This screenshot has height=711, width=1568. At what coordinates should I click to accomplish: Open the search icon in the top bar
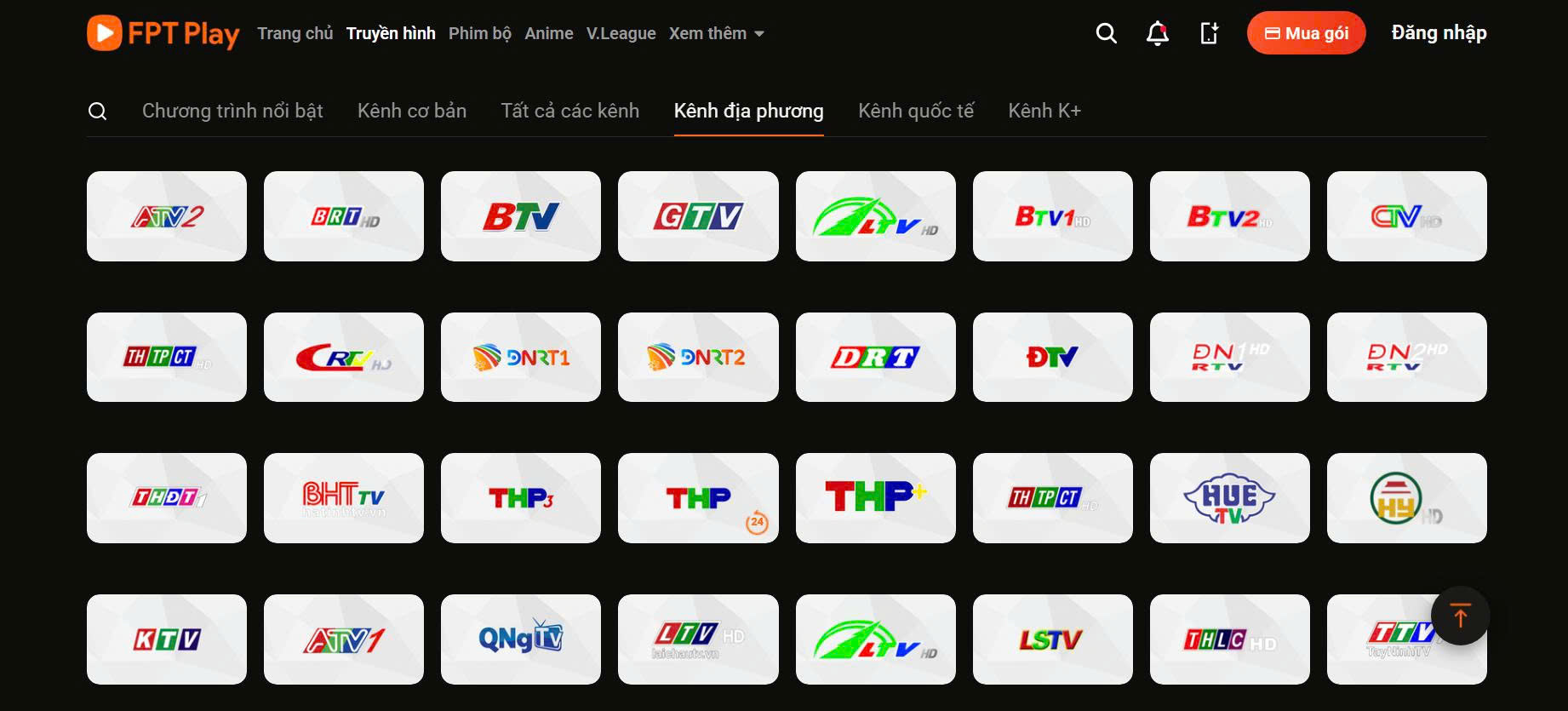click(1106, 33)
